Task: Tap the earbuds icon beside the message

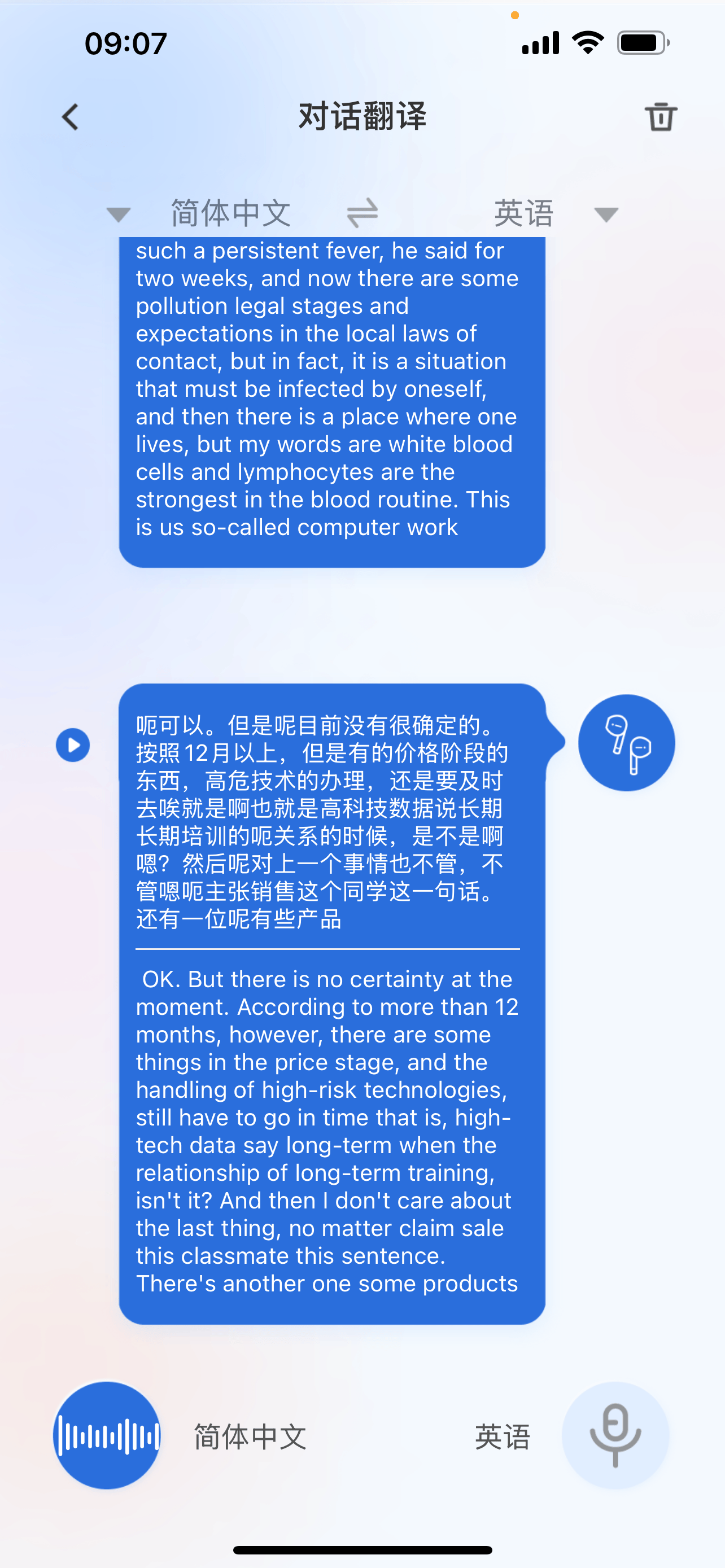Action: coord(626,743)
